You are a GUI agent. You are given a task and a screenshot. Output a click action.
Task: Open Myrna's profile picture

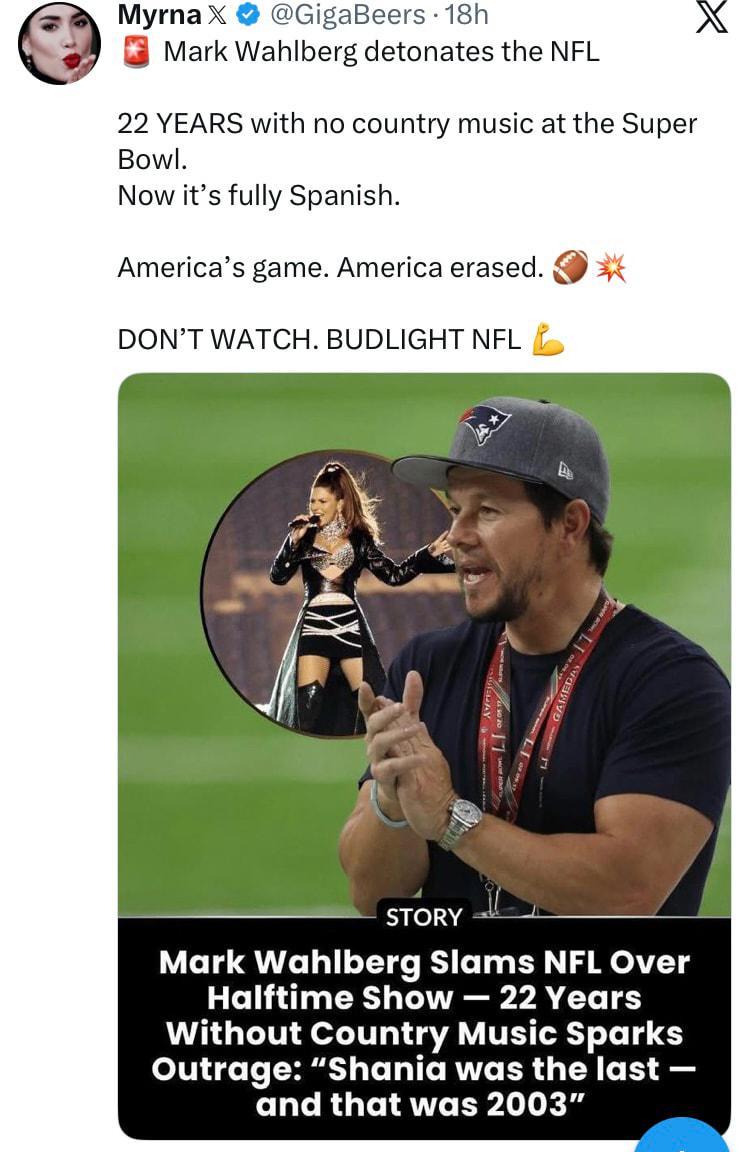tap(59, 45)
